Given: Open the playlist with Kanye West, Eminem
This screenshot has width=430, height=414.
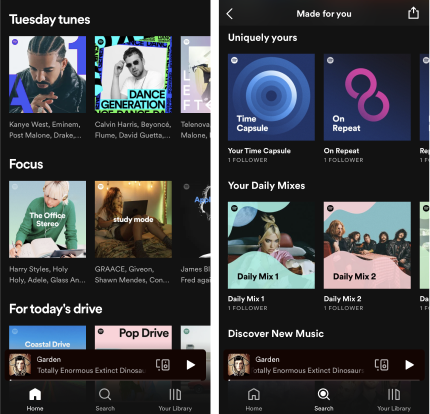Looking at the screenshot, I should coord(47,75).
